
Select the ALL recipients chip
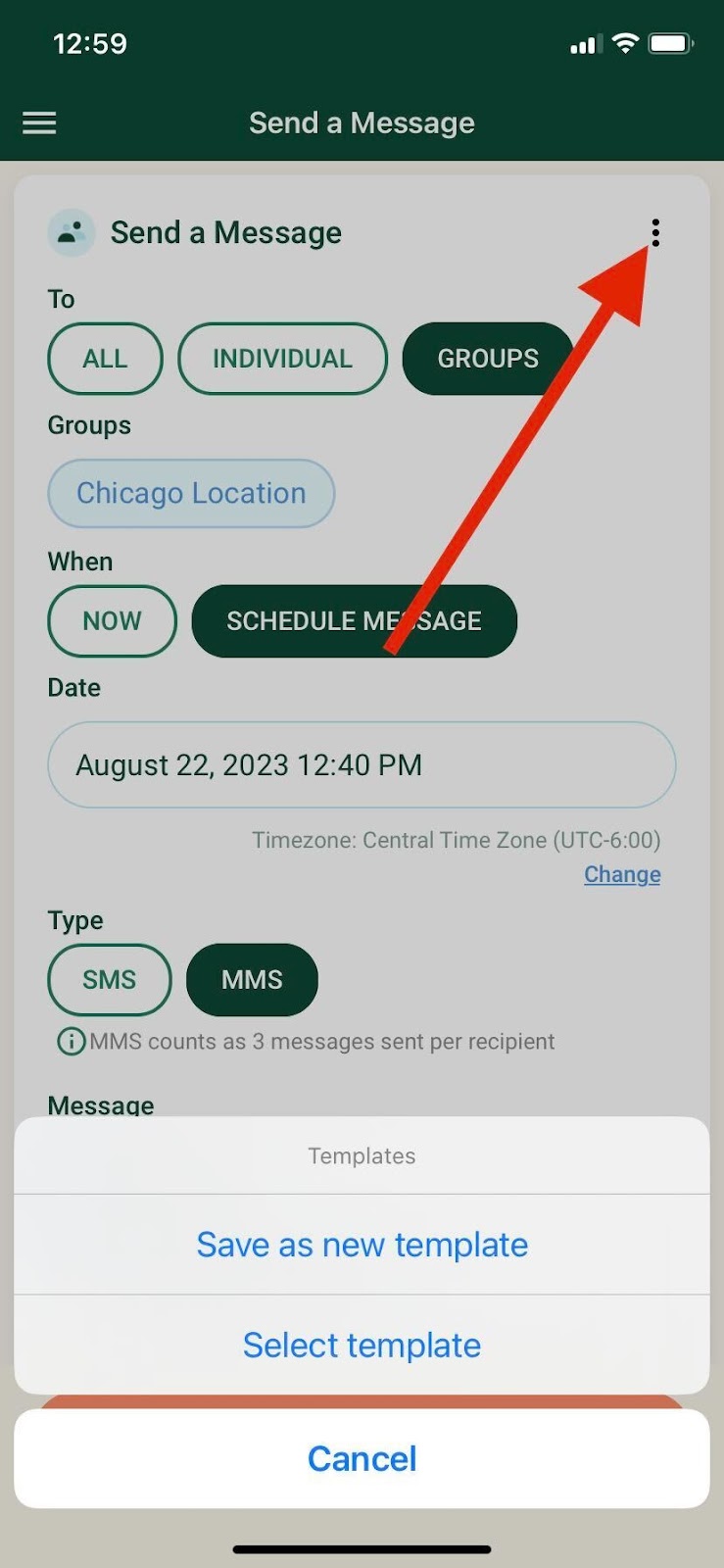point(105,359)
